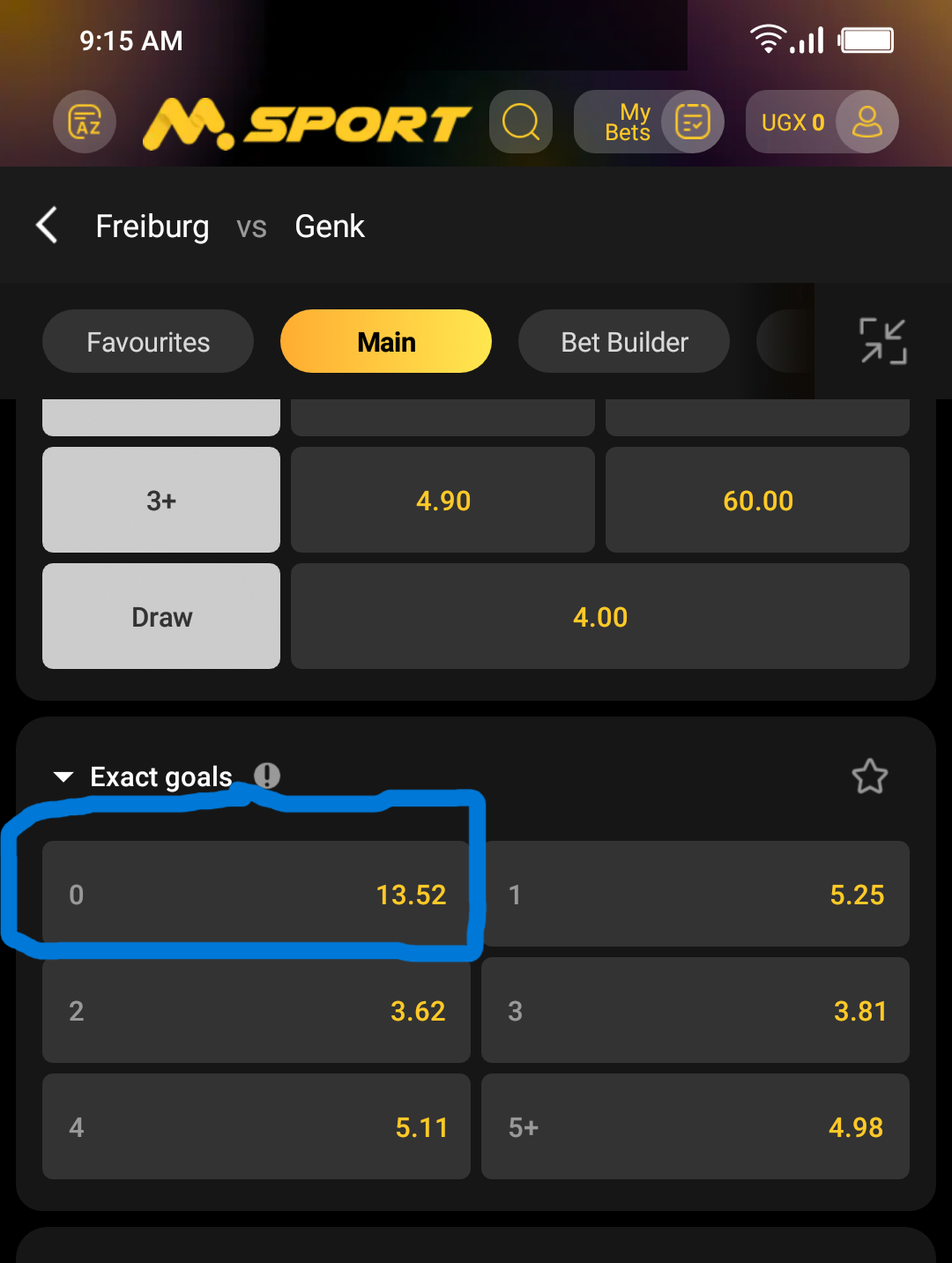Select 5+ goals at 4.98
Screen dimensions: 952x1263
695,1127
